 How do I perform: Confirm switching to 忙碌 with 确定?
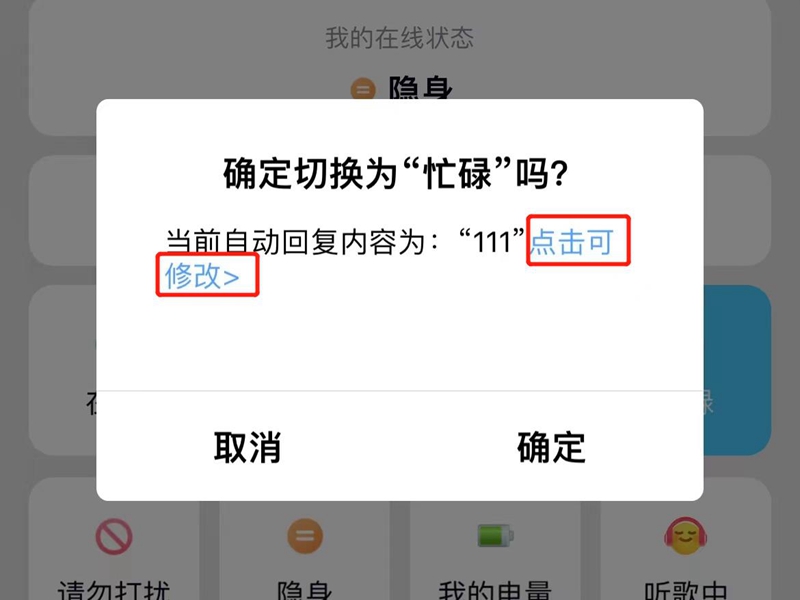[x=551, y=447]
